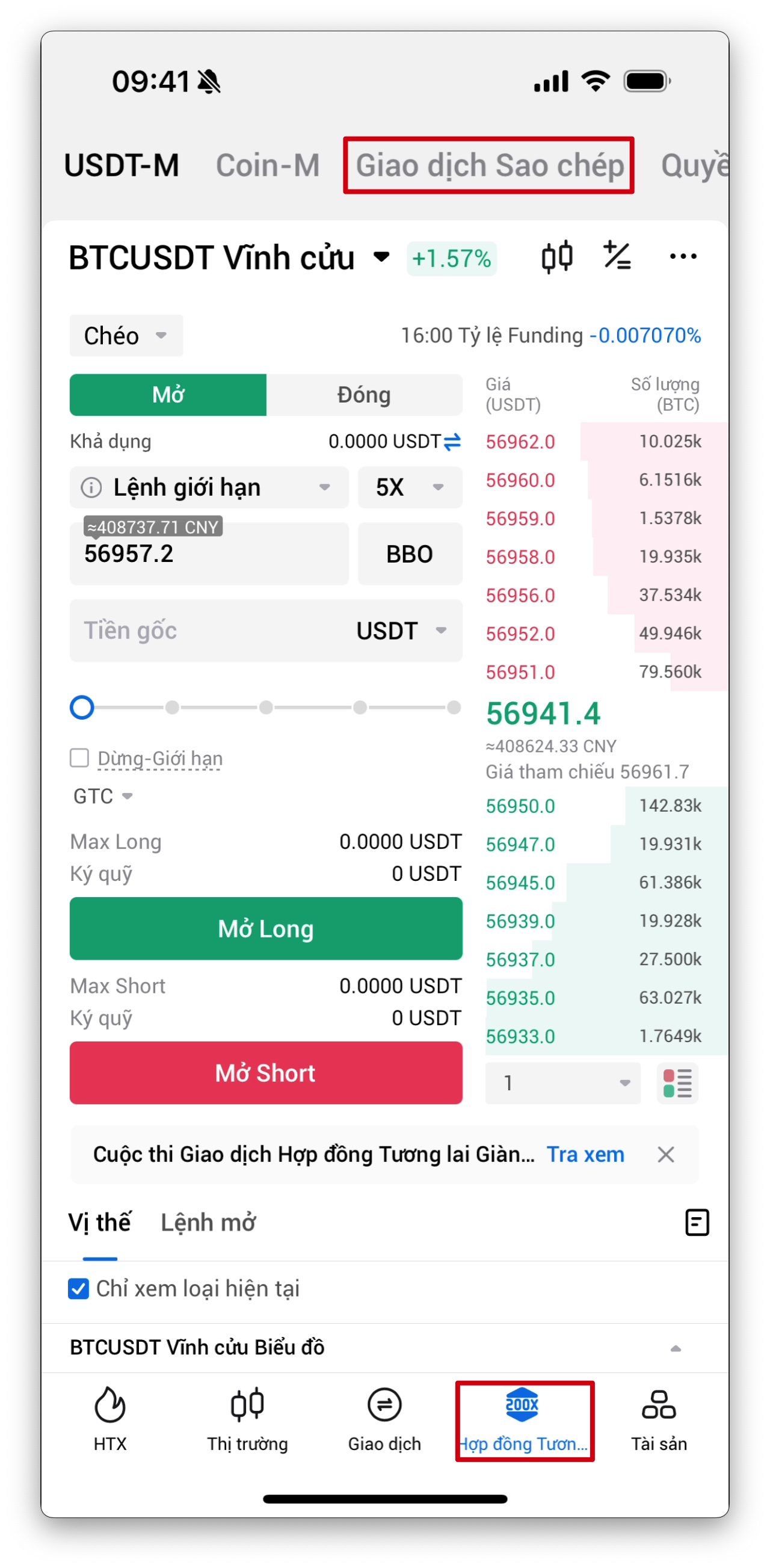Switch to the Coin-M tab
770x1568 pixels.
[267, 165]
